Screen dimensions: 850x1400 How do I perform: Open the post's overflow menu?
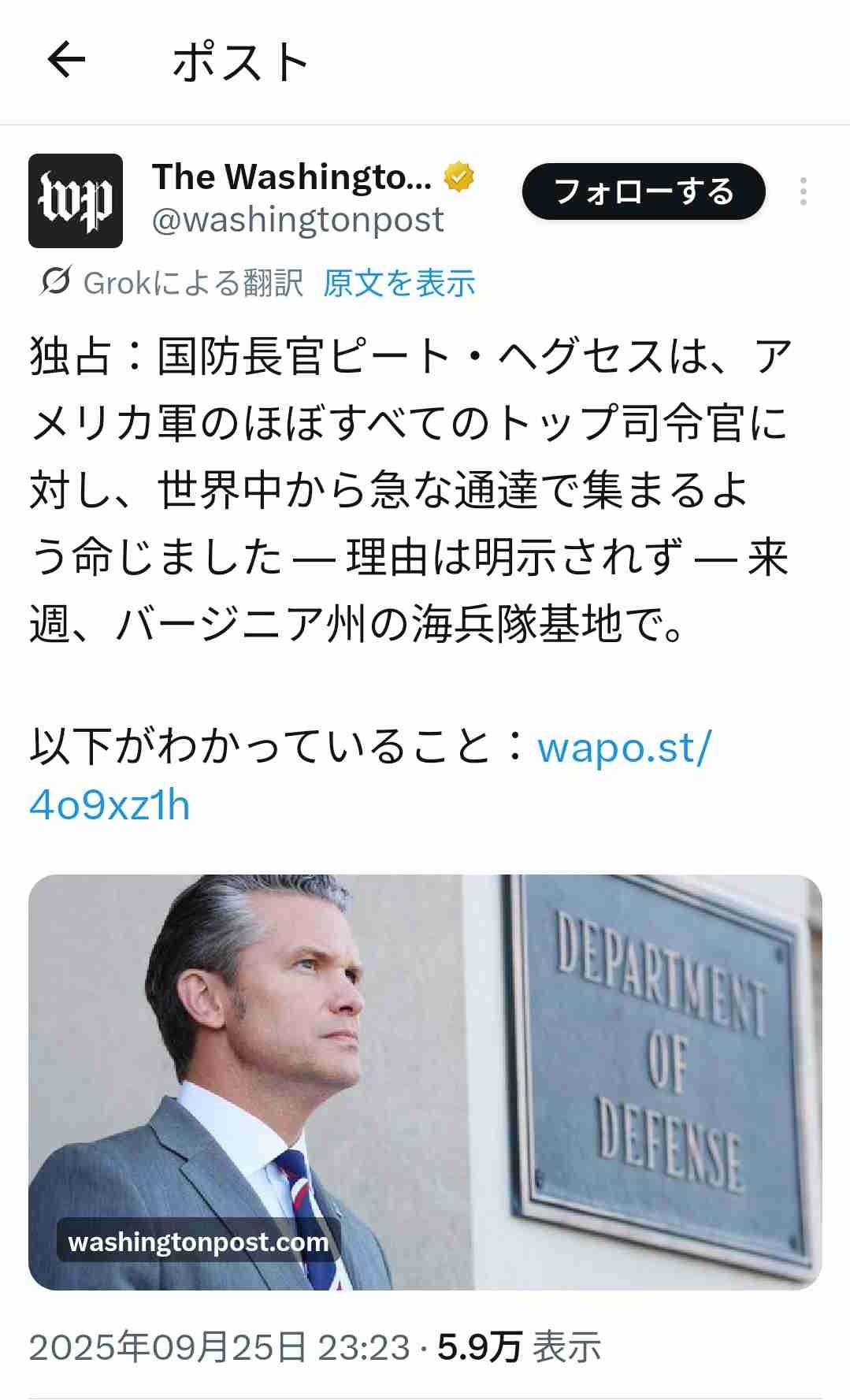pos(803,191)
